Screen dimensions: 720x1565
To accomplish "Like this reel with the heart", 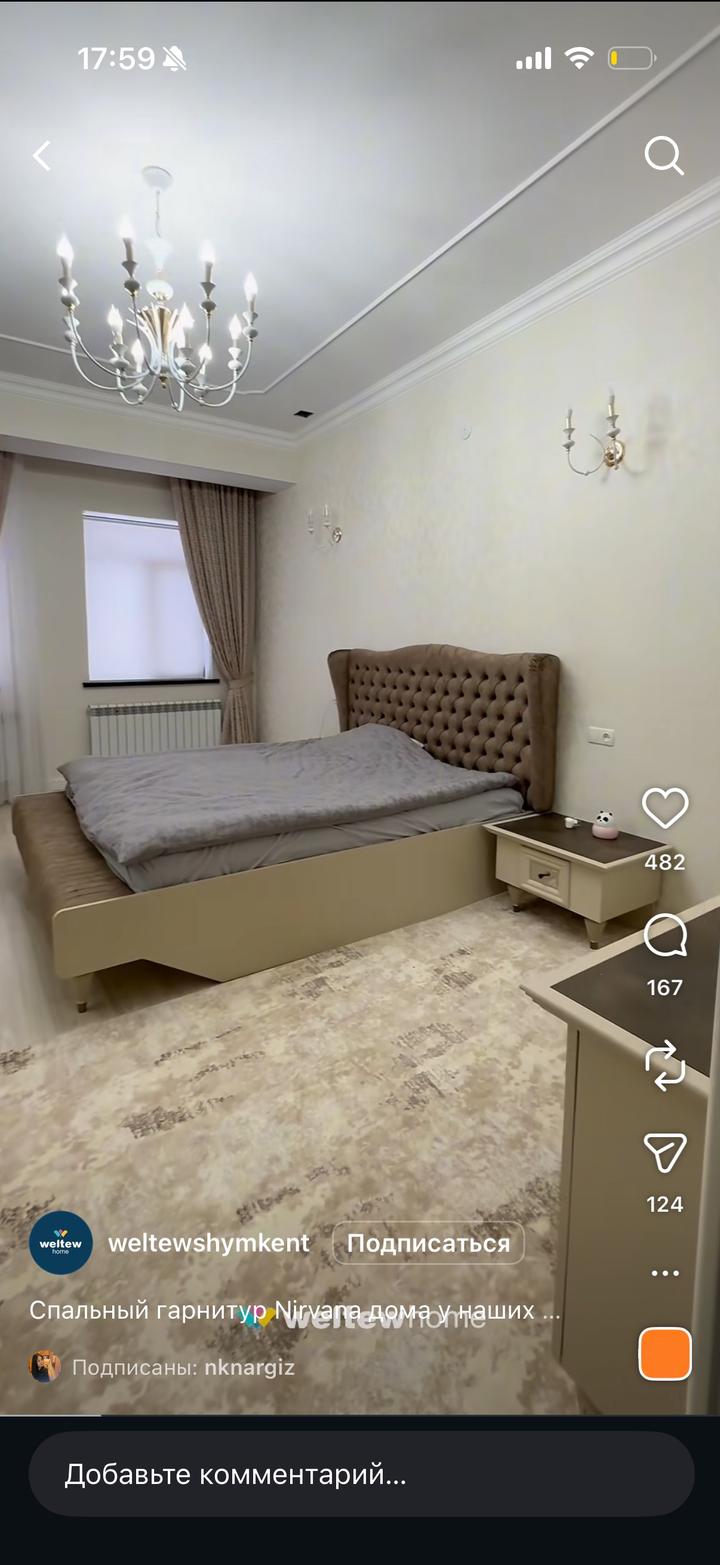I will tap(665, 808).
